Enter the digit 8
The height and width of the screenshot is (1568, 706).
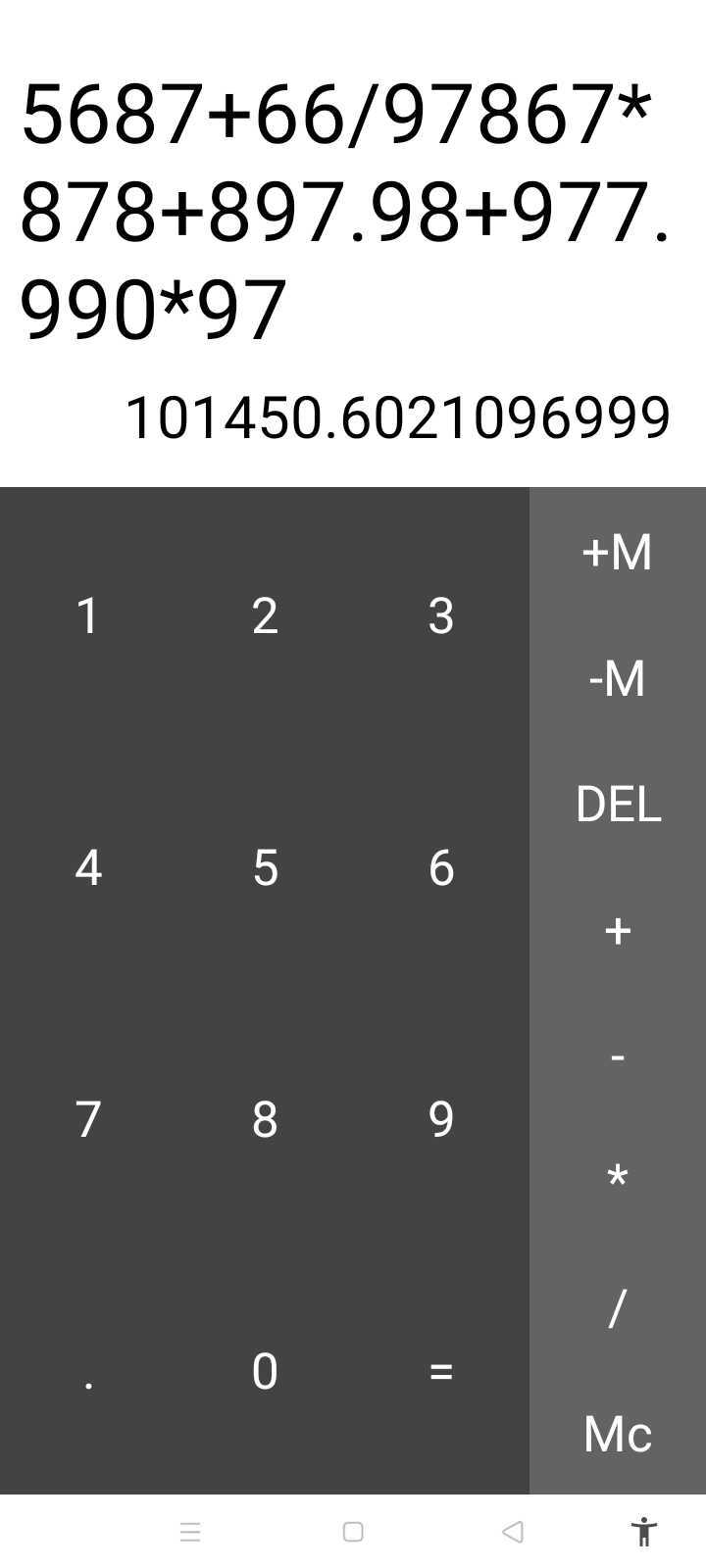tap(265, 1118)
